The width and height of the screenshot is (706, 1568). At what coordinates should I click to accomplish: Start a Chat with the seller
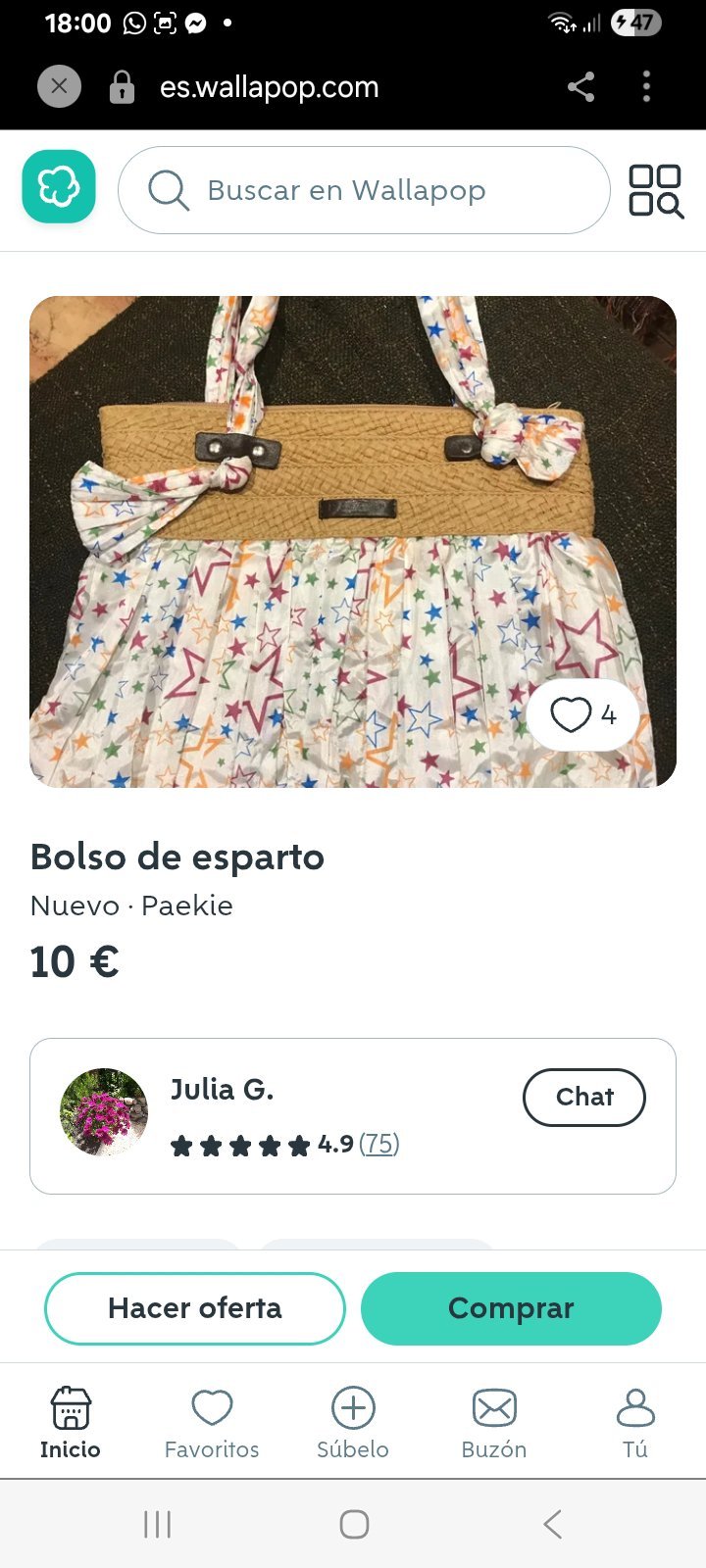[x=584, y=1097]
